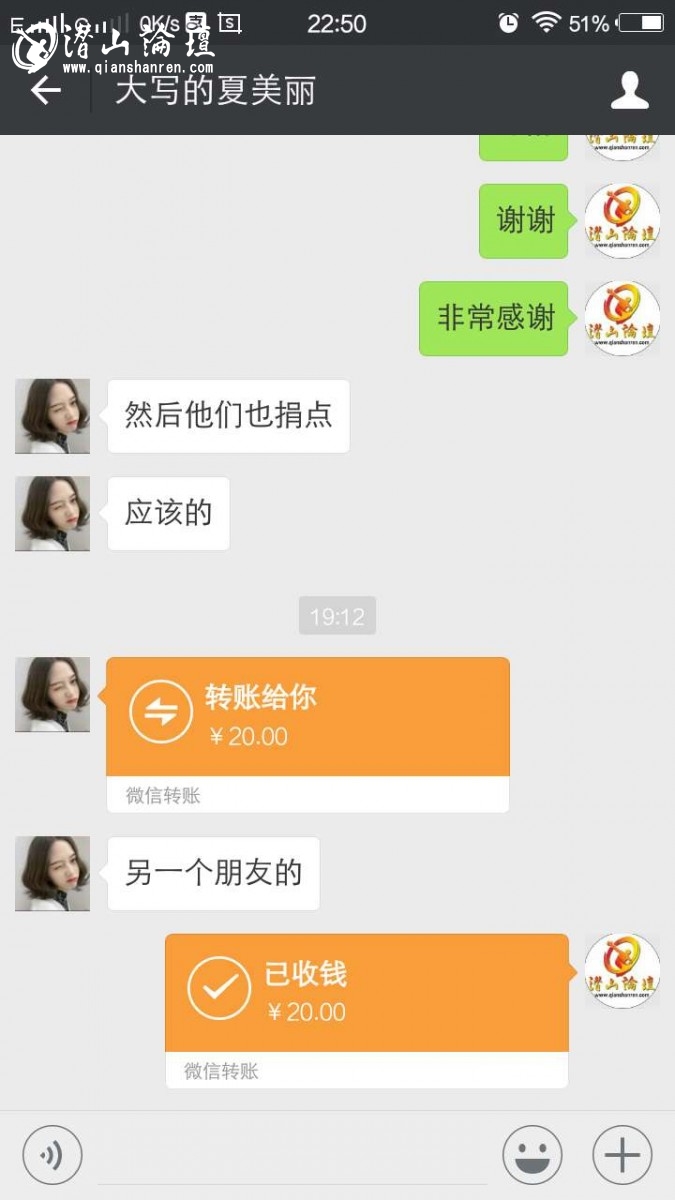Open contact avatar beside the 应该的 message
This screenshot has width=675, height=1200.
point(52,513)
